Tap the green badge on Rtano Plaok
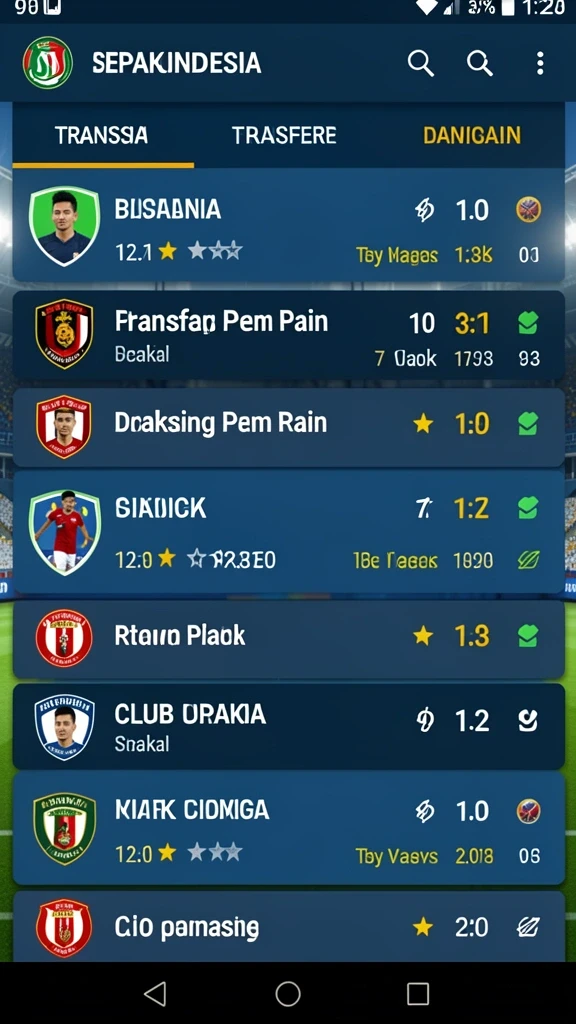The height and width of the screenshot is (1024, 576). (528, 635)
